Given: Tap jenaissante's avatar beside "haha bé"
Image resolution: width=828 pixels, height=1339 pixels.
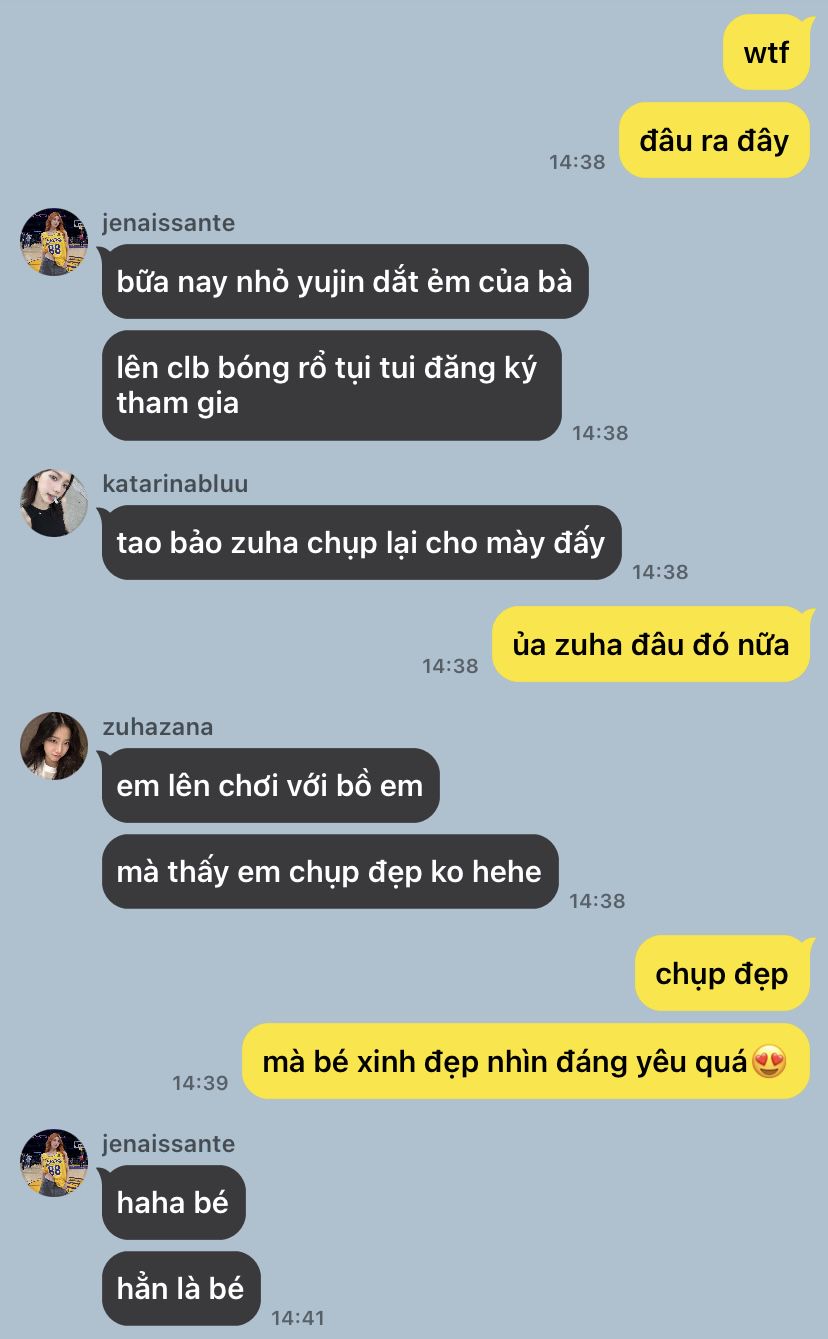Looking at the screenshot, I should (54, 1163).
